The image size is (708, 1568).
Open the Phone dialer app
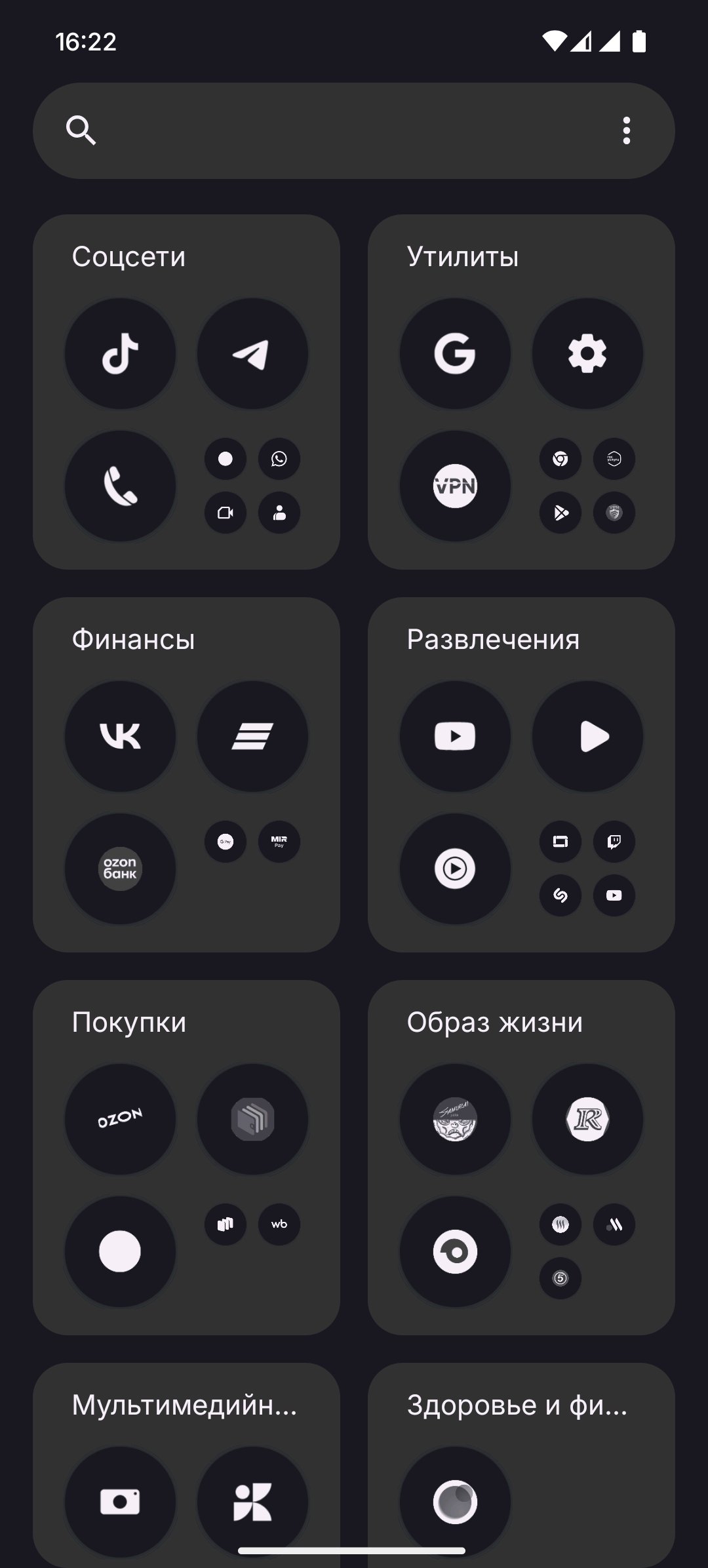coord(120,486)
